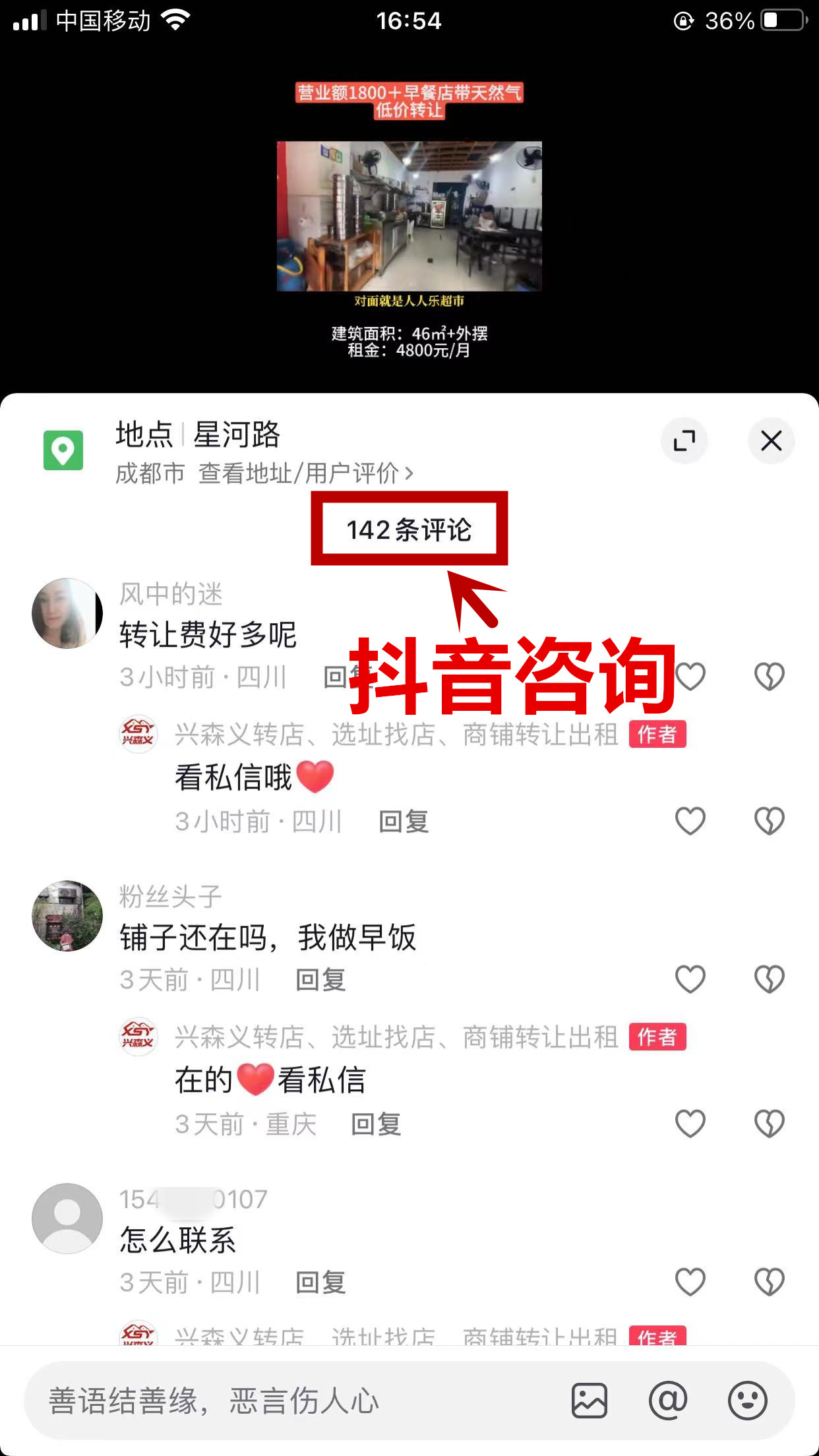Like the comment 怎么联系
The width and height of the screenshot is (819, 1456).
690,1282
